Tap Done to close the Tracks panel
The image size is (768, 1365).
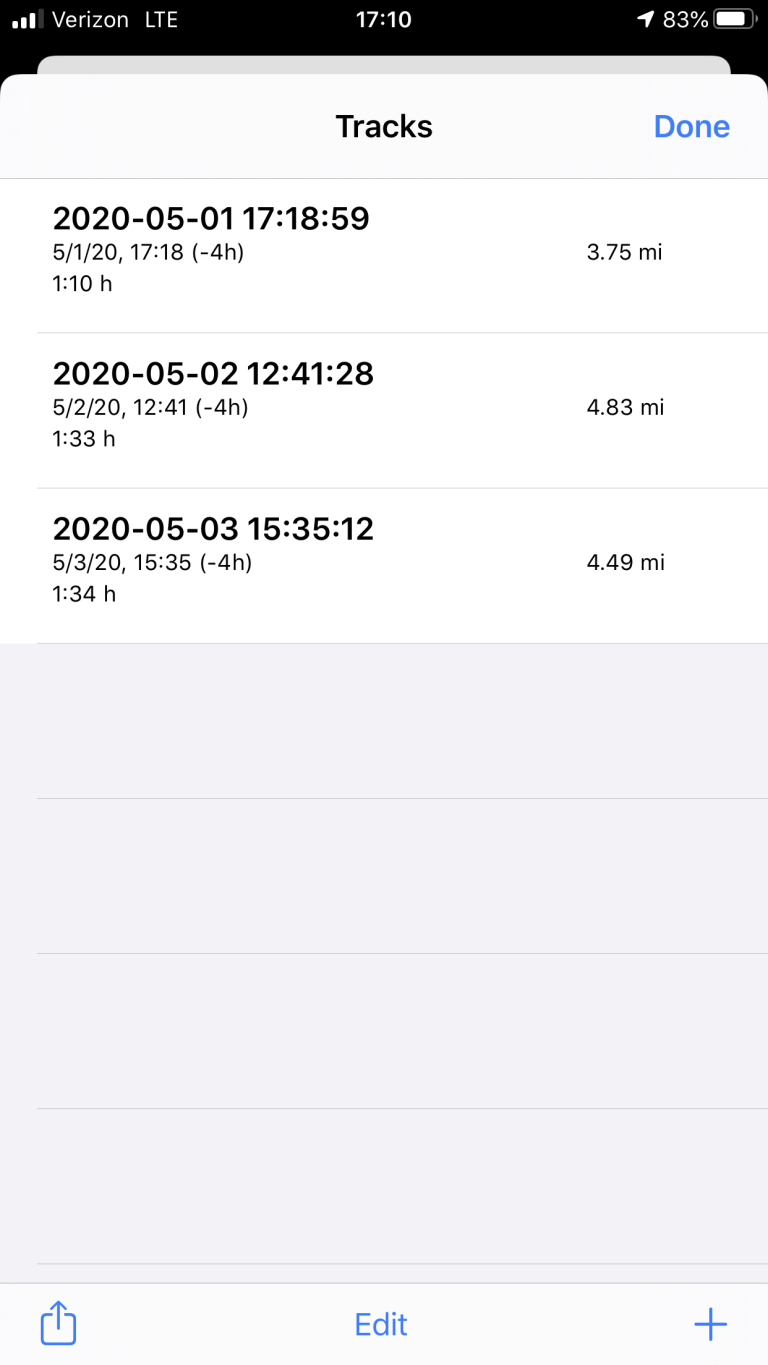pos(692,126)
